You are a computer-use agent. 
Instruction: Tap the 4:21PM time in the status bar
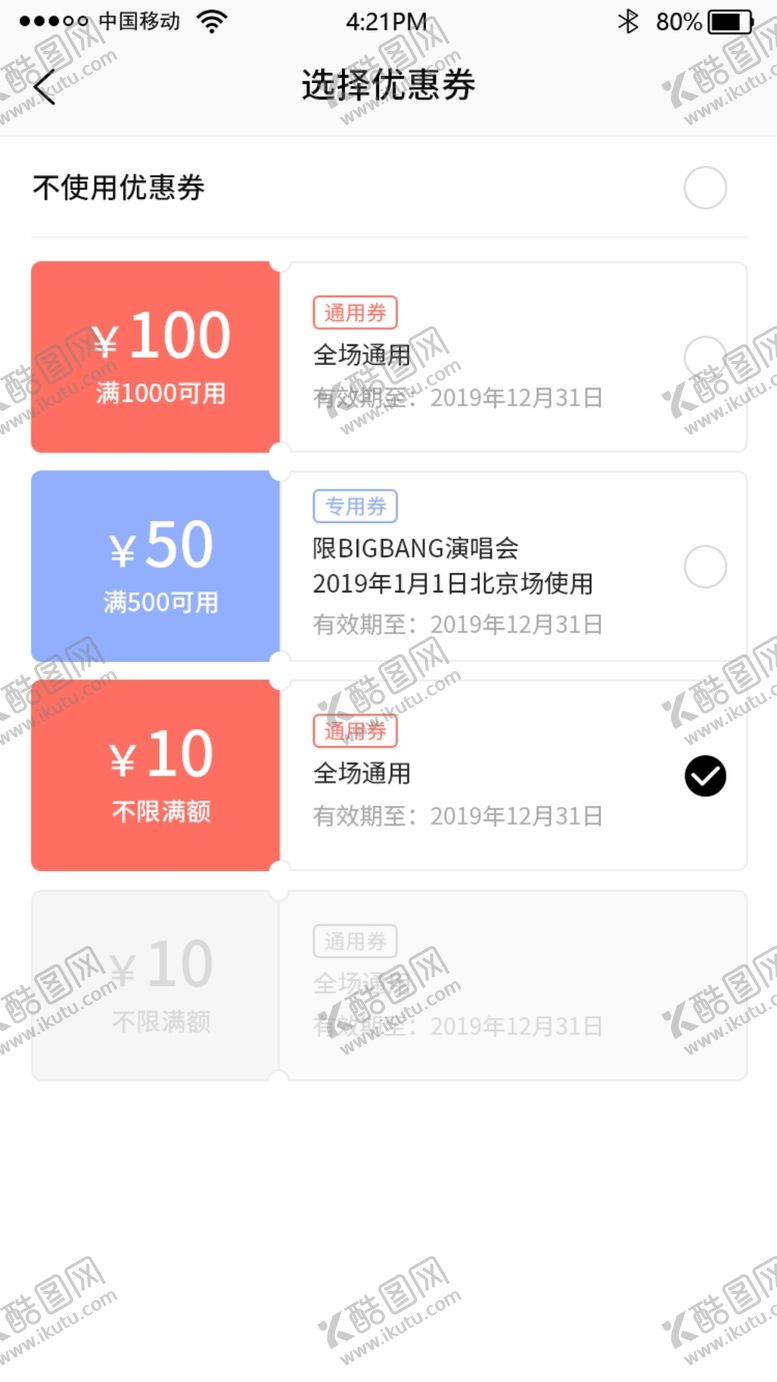[388, 19]
